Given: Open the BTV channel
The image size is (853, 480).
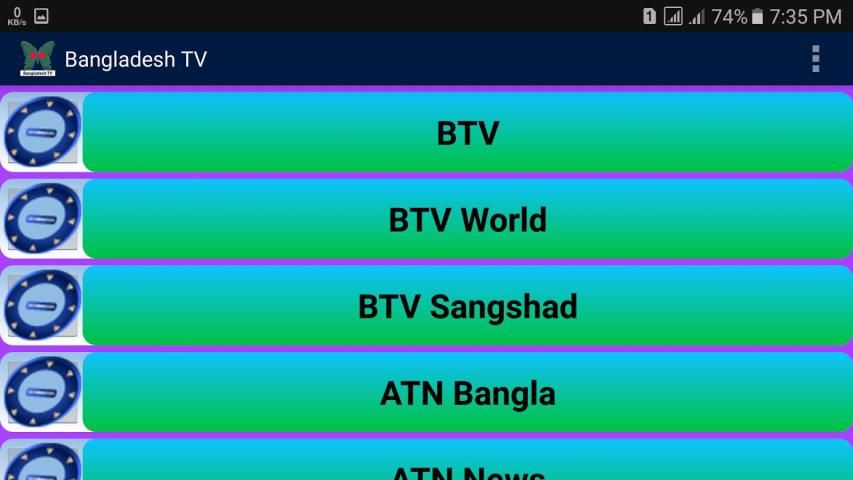Looking at the screenshot, I should [x=467, y=133].
